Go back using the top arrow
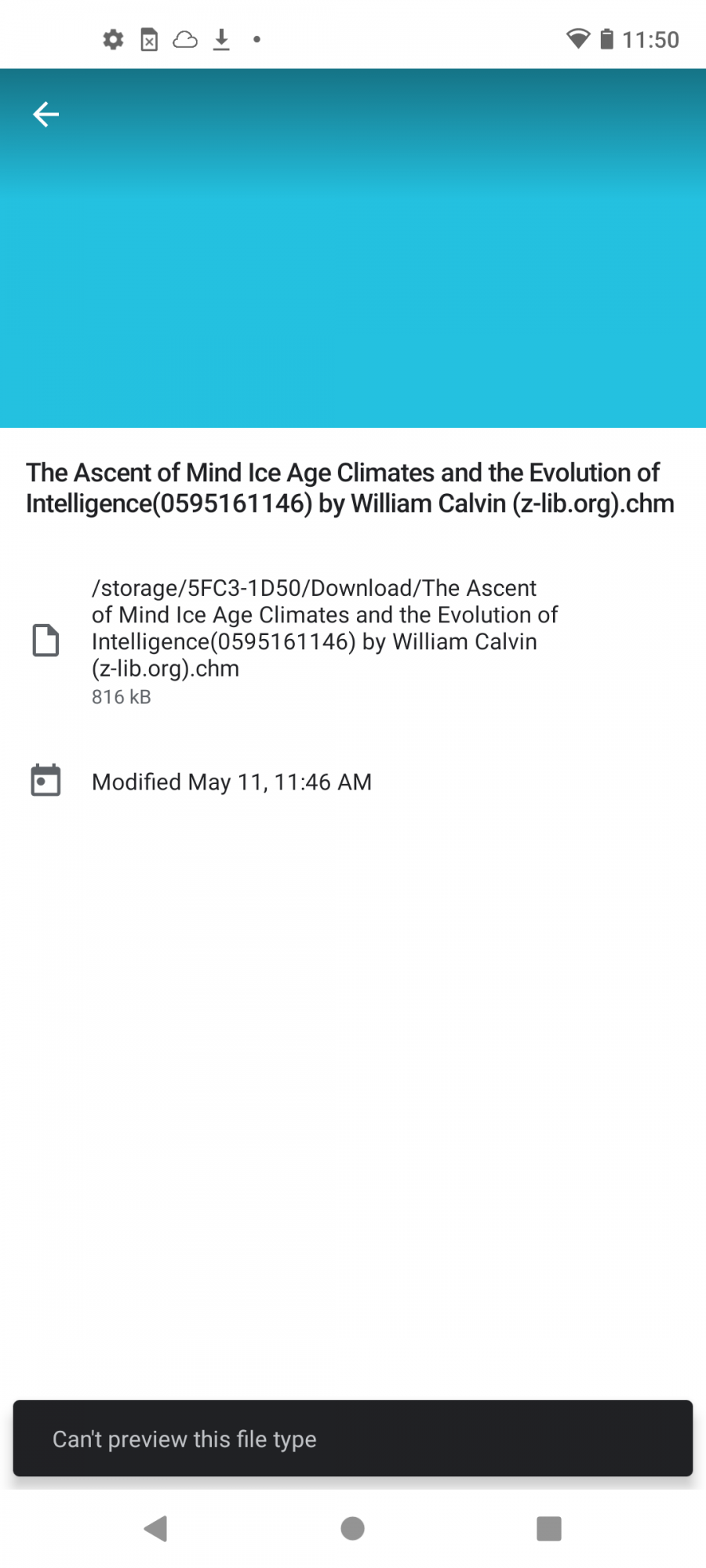 click(x=45, y=114)
